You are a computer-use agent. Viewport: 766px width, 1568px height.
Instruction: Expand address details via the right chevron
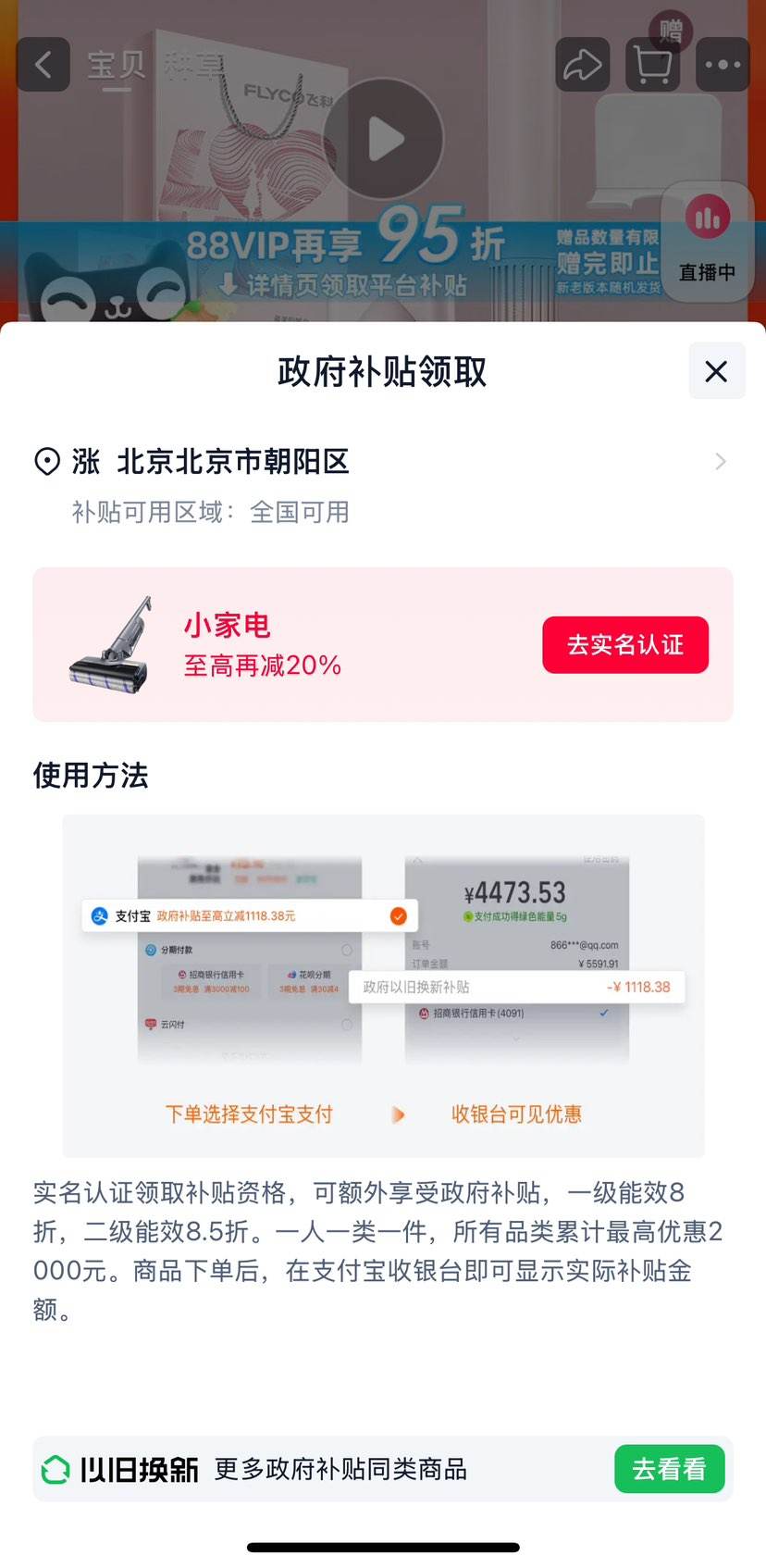point(721,461)
